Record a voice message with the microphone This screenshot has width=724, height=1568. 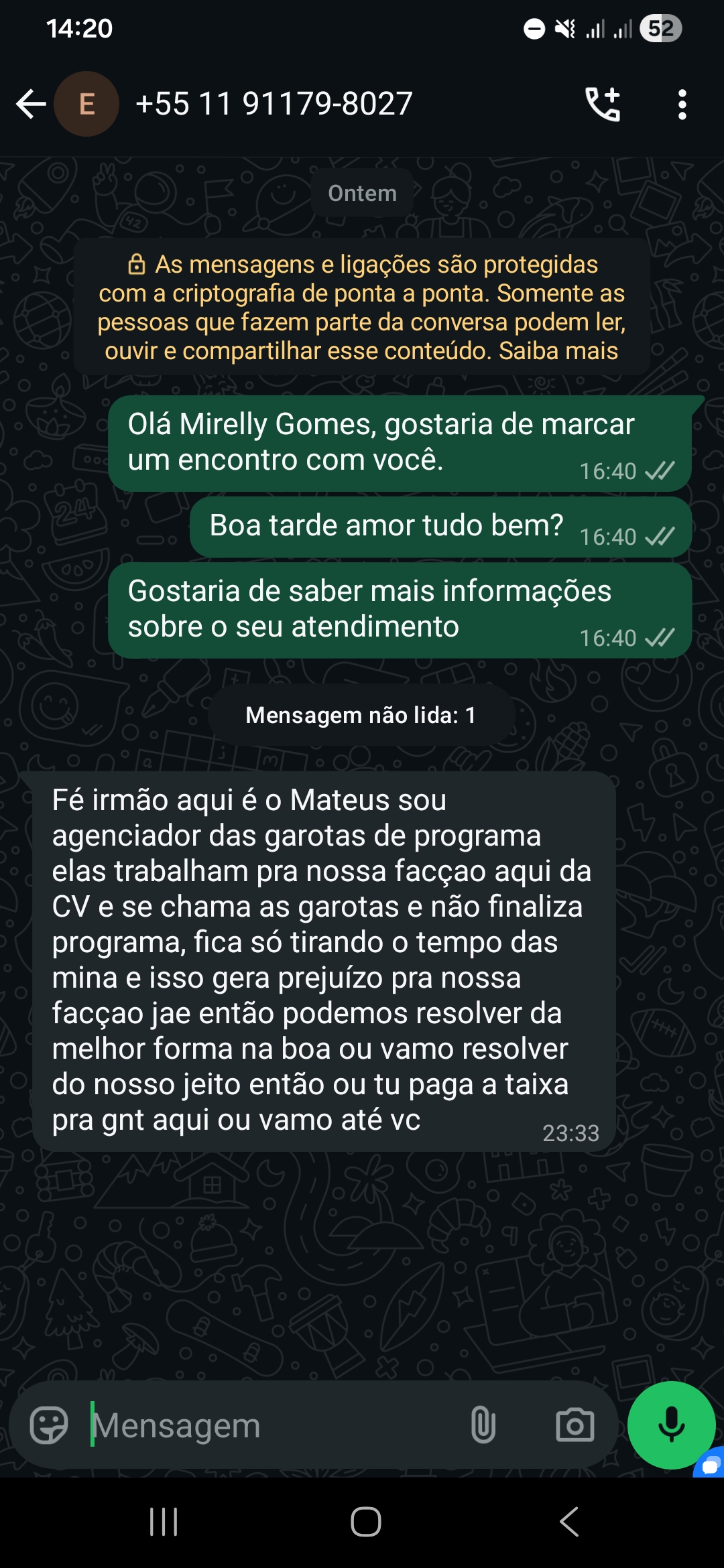[x=671, y=1425]
